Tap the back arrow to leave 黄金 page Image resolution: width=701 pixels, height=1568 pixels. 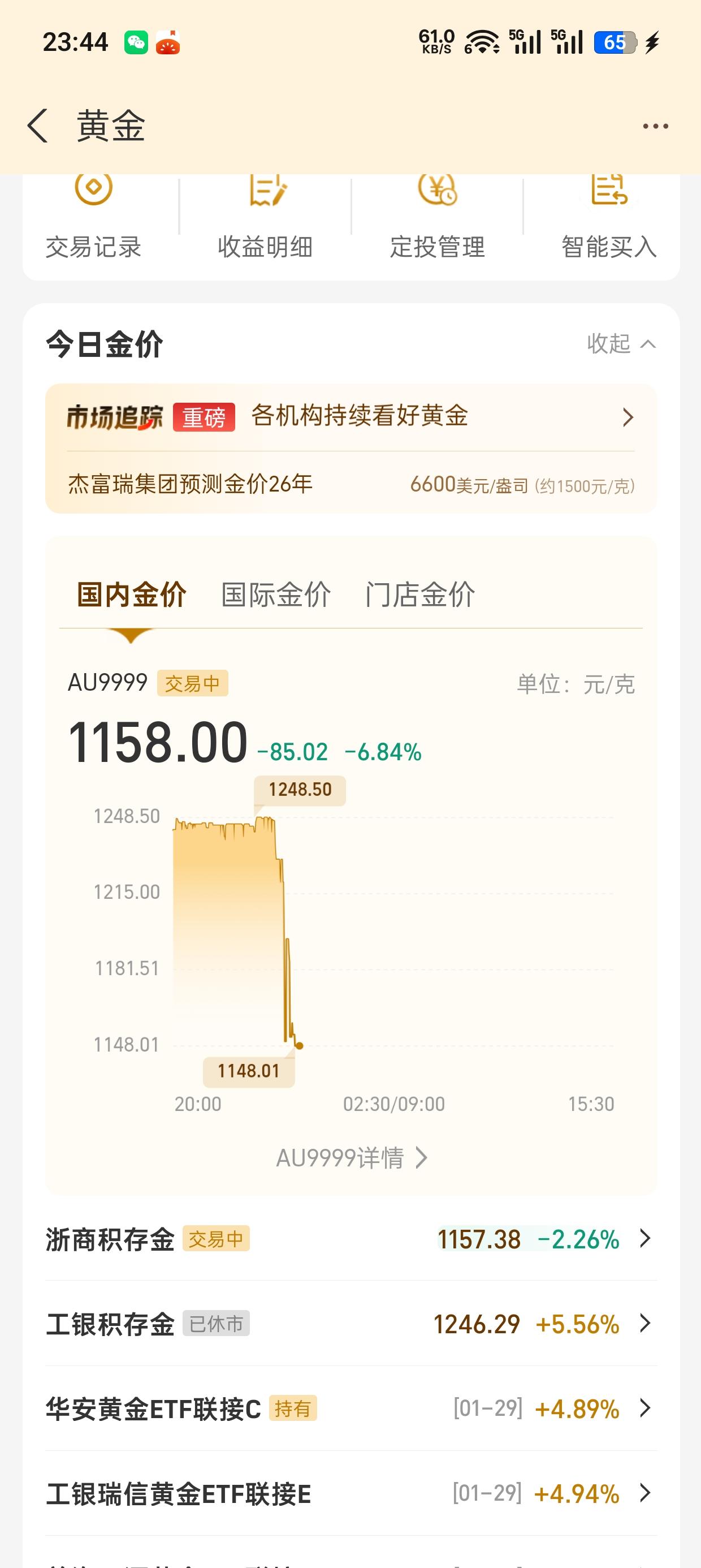(37, 126)
